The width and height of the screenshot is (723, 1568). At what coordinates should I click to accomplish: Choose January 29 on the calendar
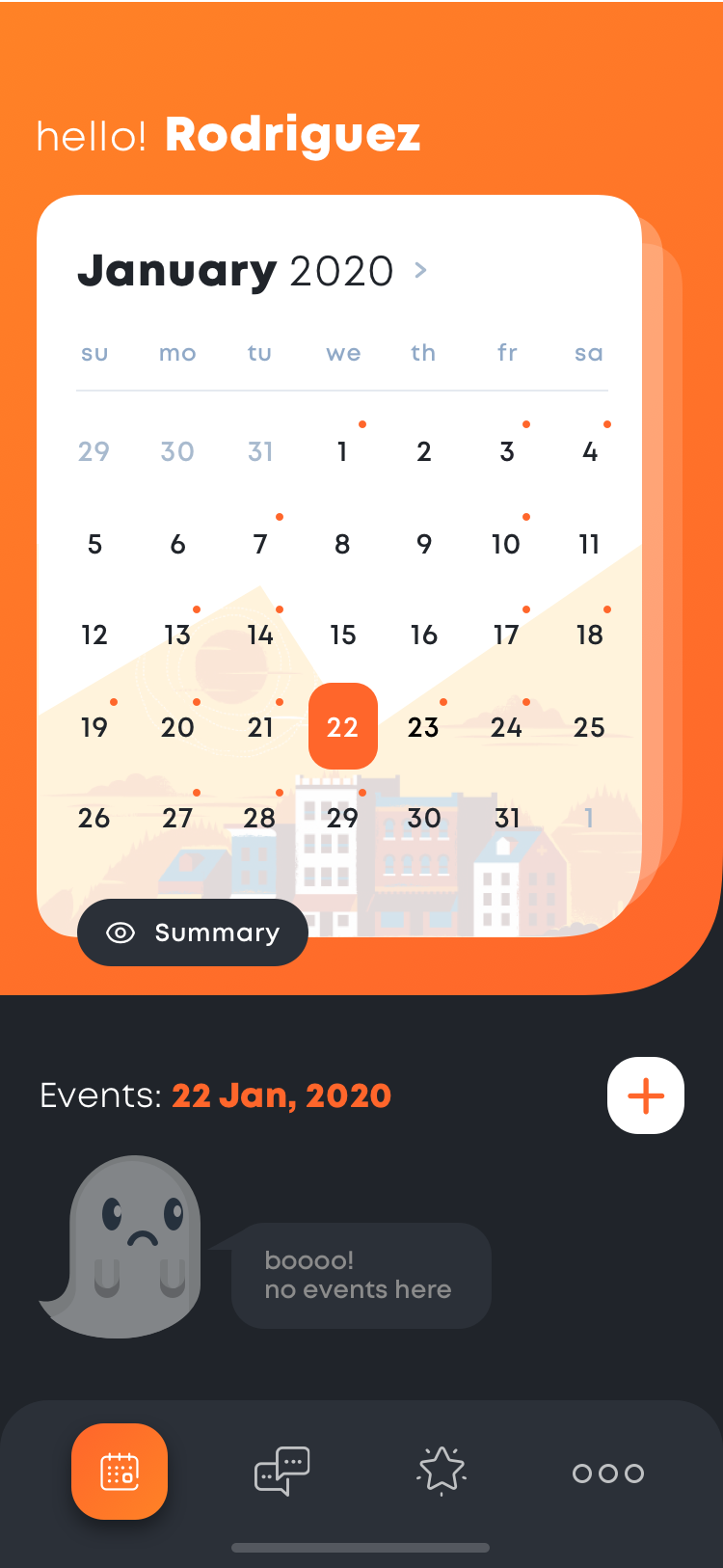point(342,818)
